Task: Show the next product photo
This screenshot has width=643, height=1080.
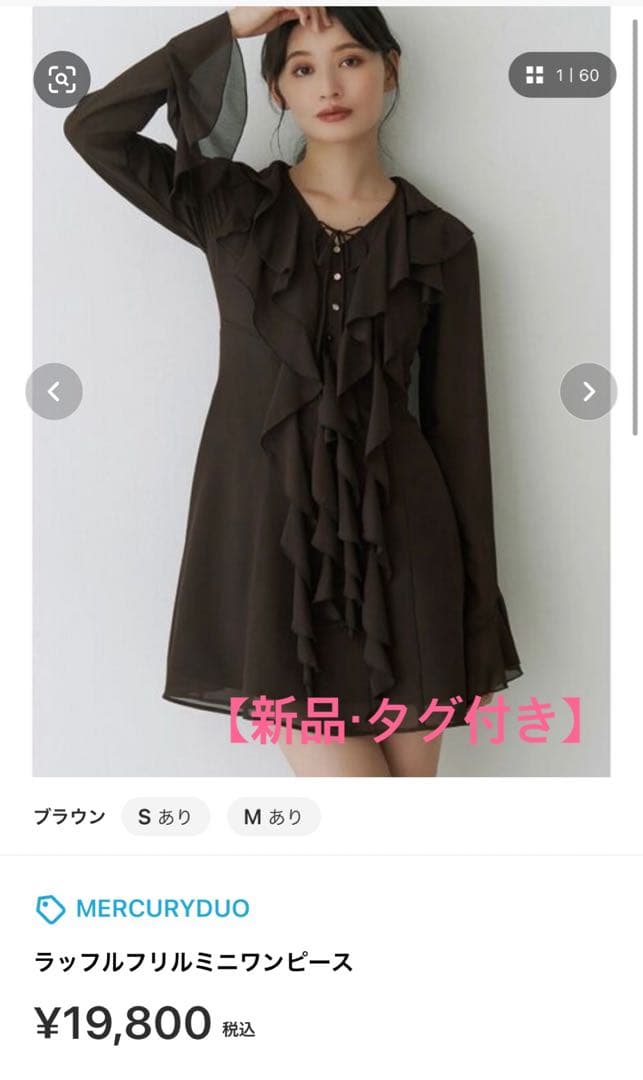Action: click(588, 391)
